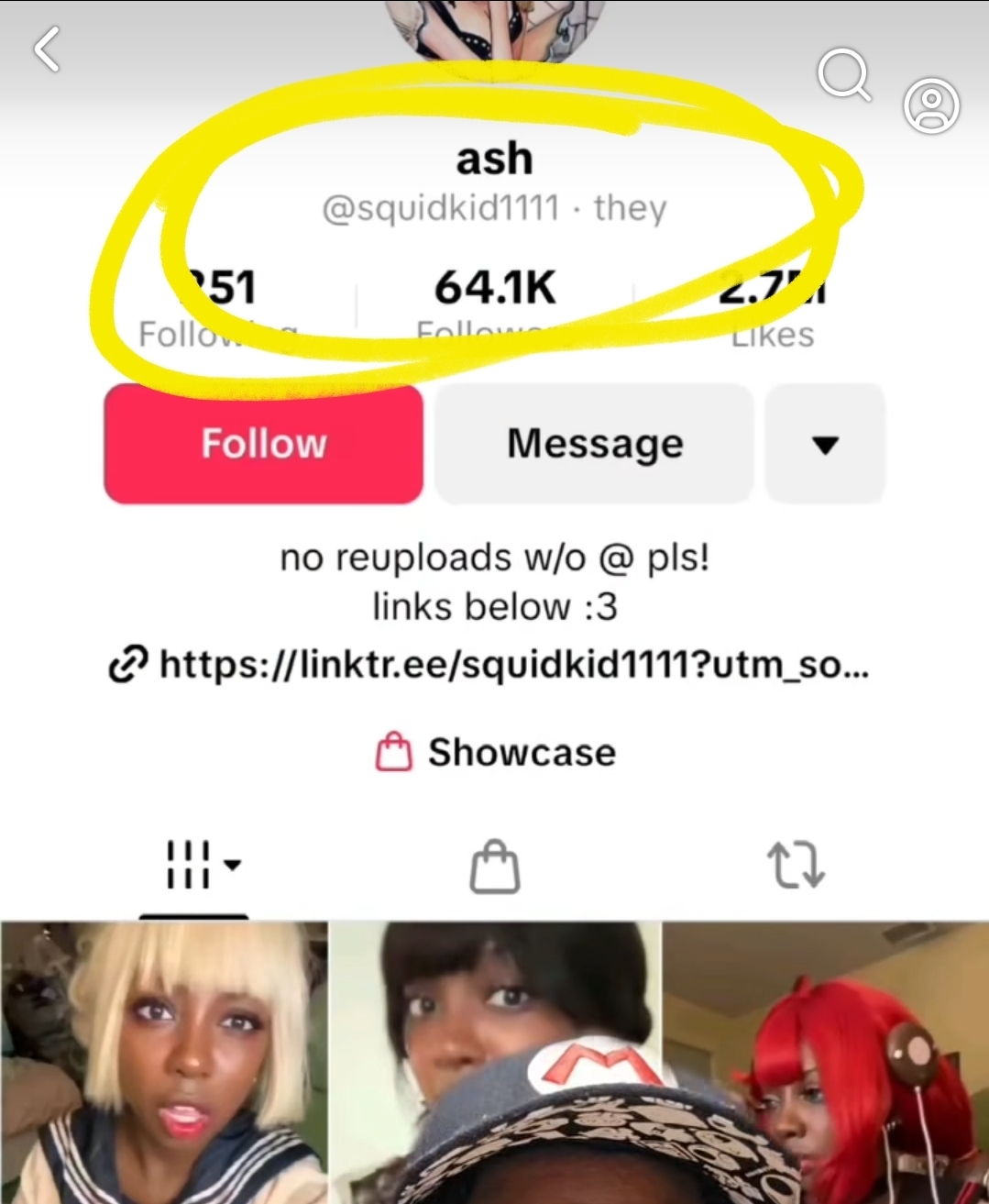Go back using the top-left arrow

pos(48,50)
